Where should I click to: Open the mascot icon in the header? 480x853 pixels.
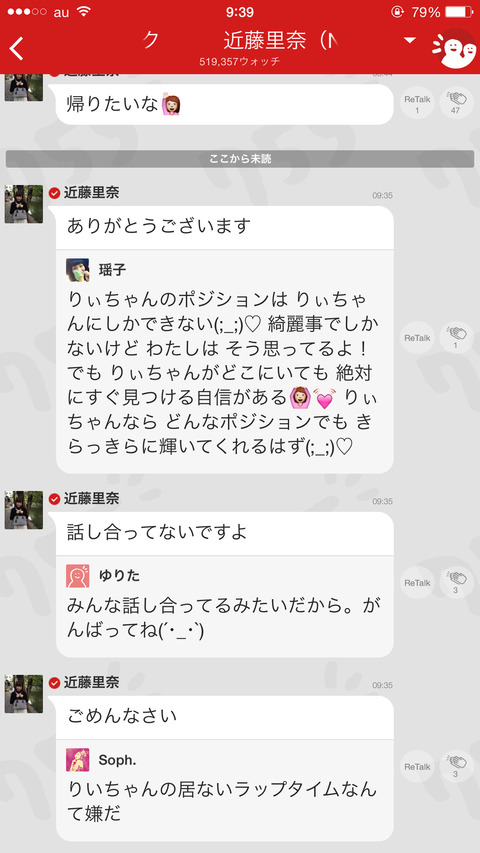pos(454,49)
